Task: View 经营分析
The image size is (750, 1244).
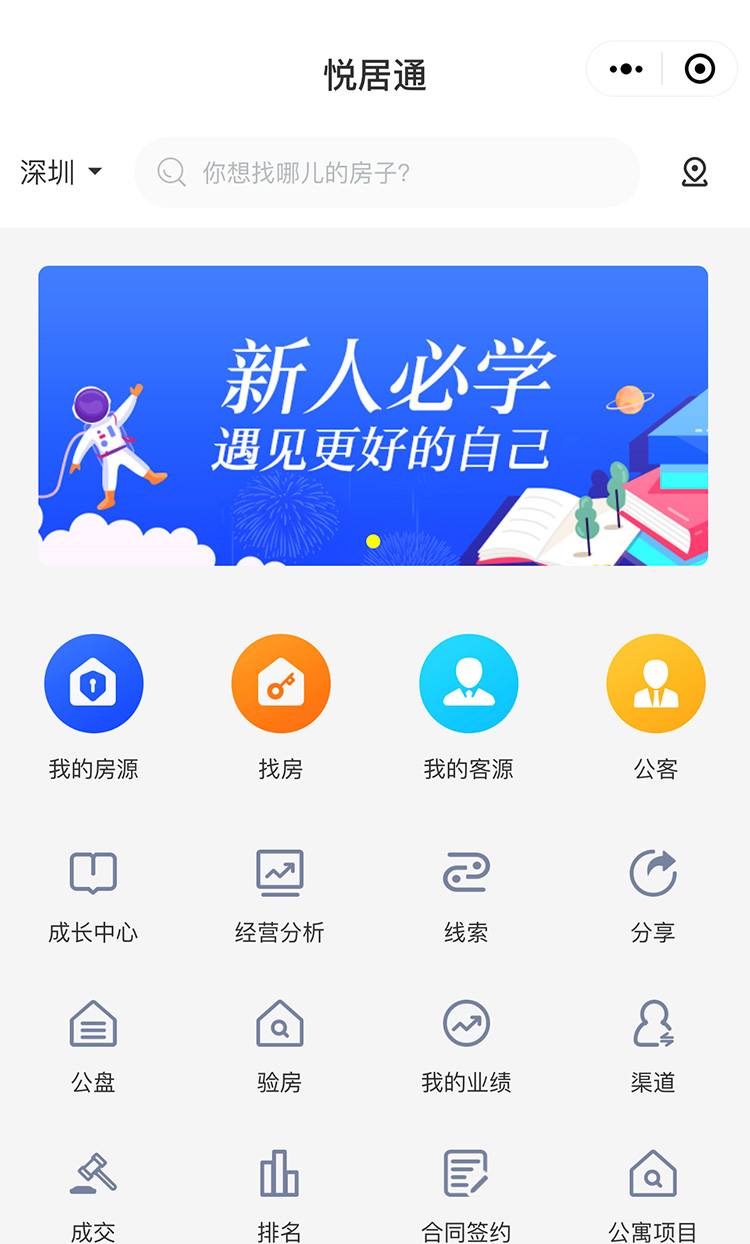Action: point(280,895)
